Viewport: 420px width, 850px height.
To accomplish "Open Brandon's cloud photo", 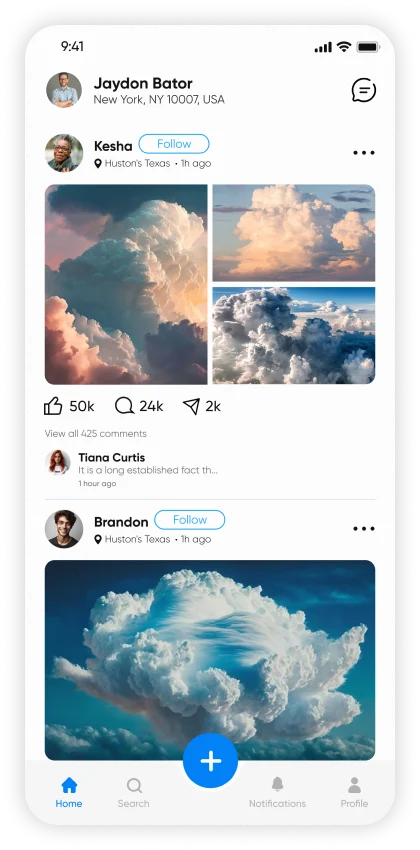I will coord(210,660).
